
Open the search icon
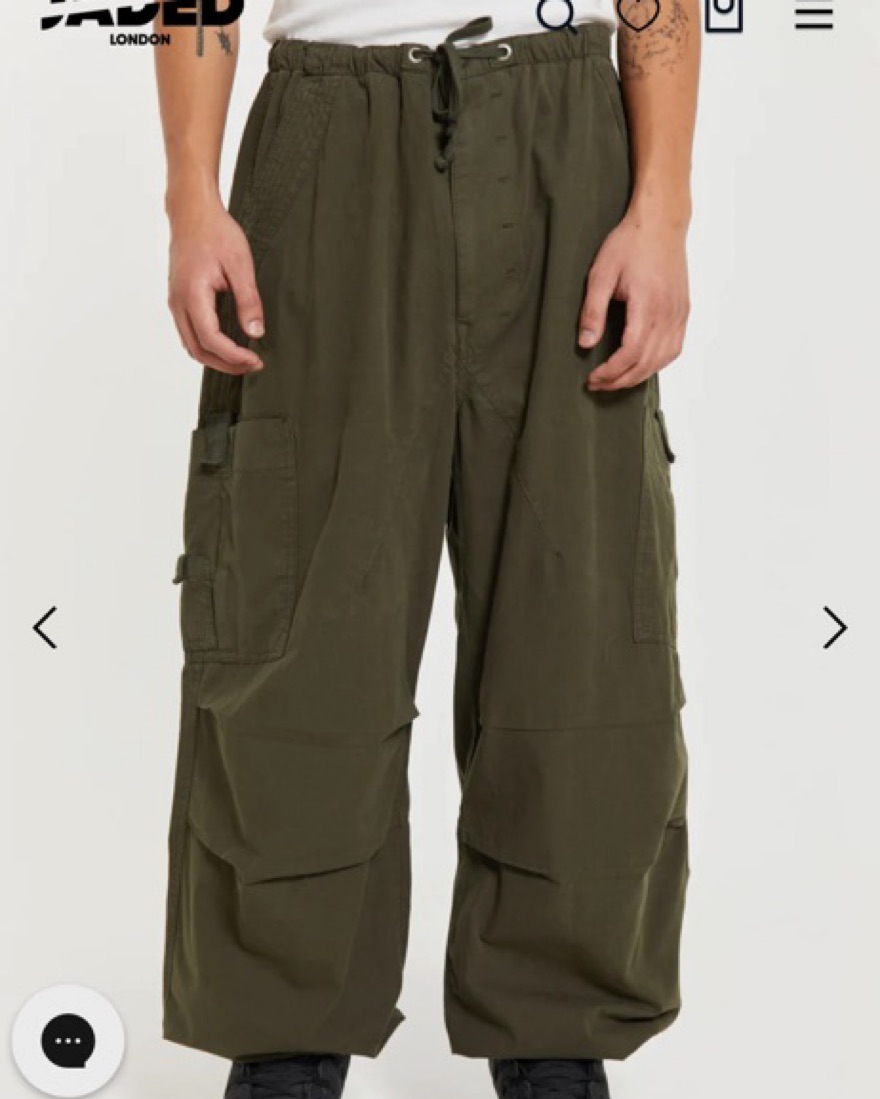[x=556, y=14]
